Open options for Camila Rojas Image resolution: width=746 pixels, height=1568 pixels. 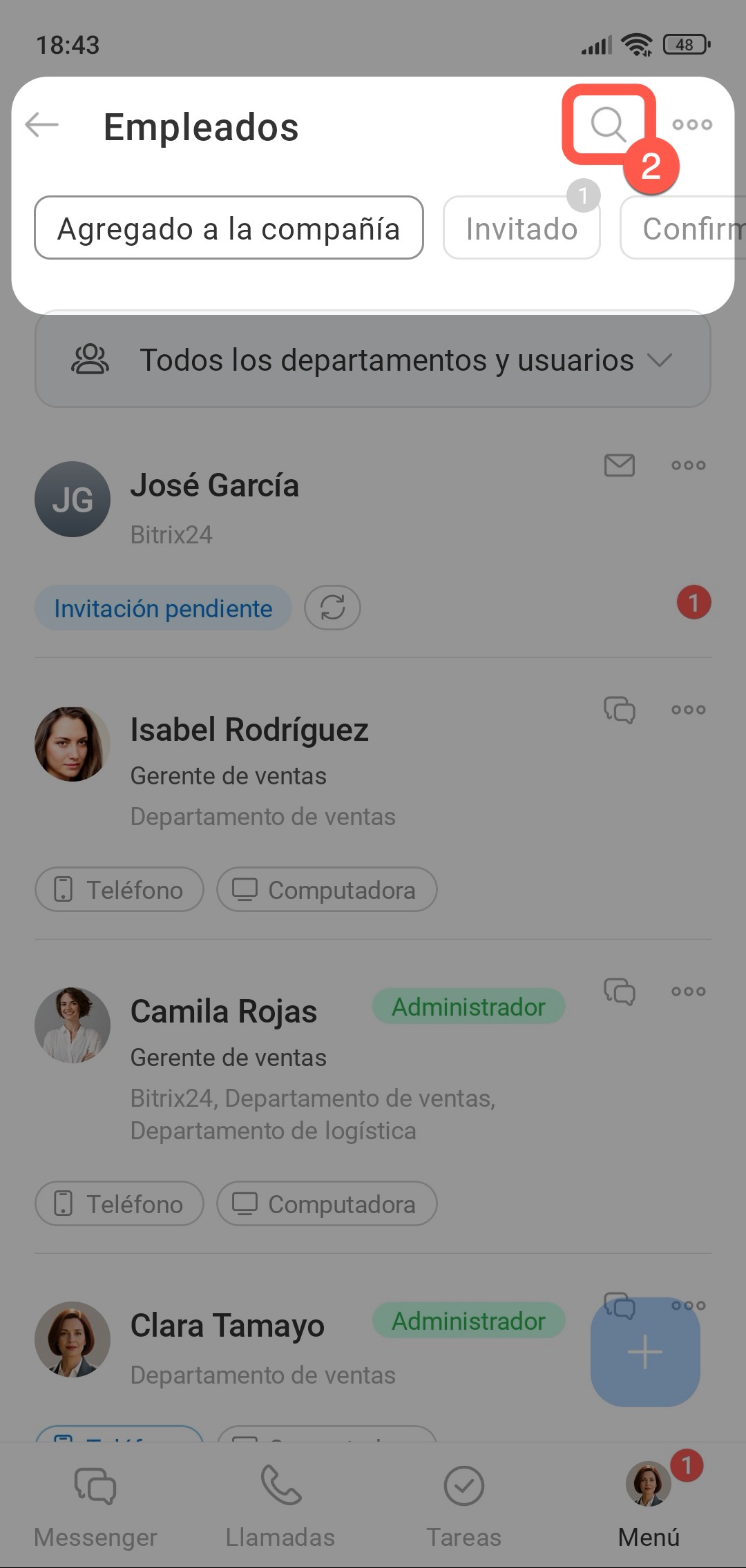689,991
